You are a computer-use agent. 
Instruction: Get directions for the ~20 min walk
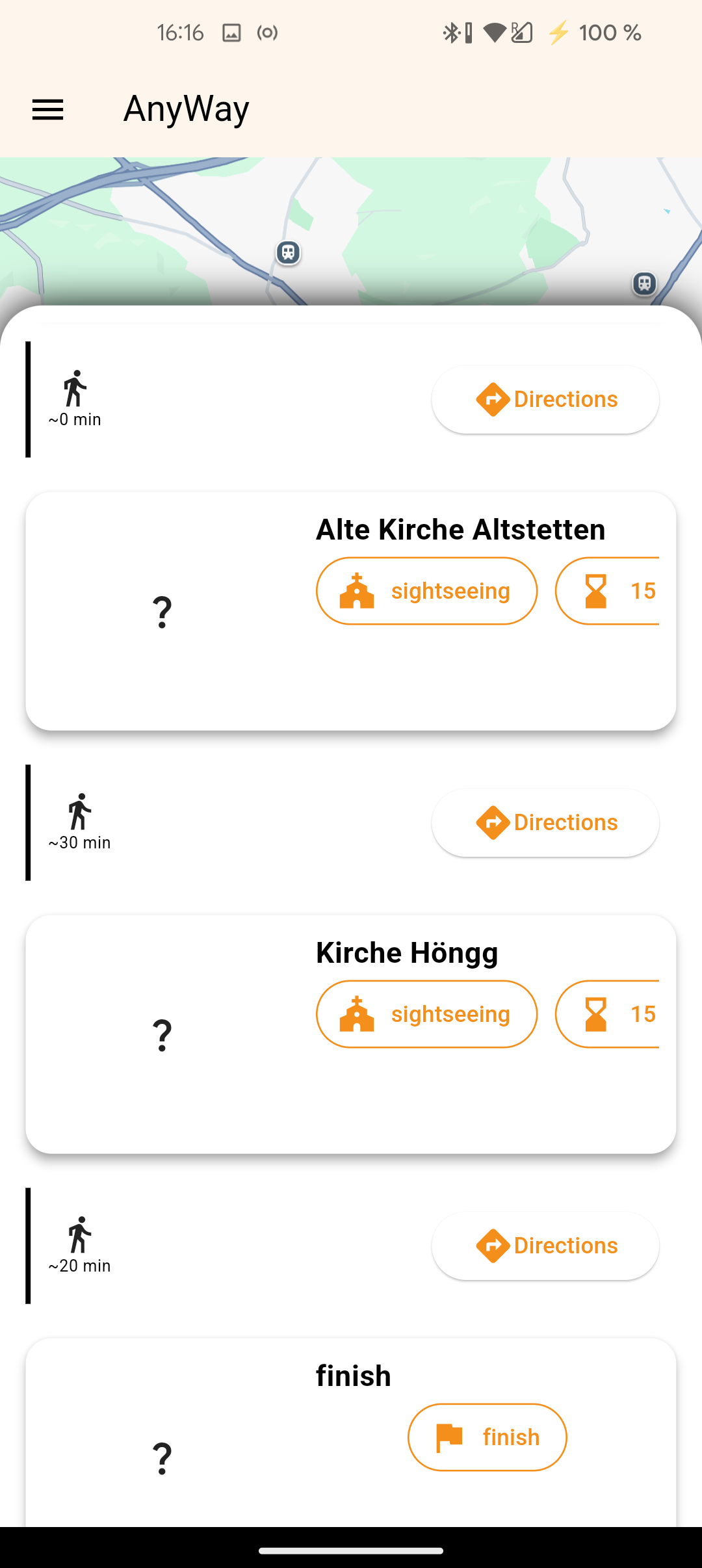tap(545, 1246)
